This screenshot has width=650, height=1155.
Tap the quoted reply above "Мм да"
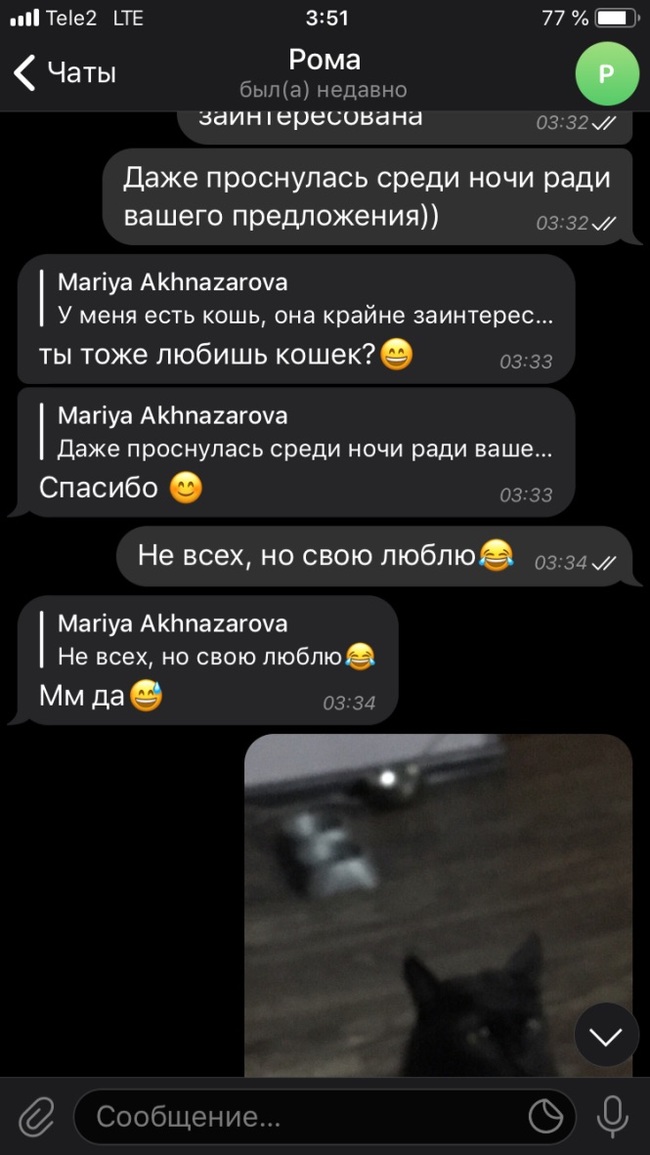tap(210, 640)
